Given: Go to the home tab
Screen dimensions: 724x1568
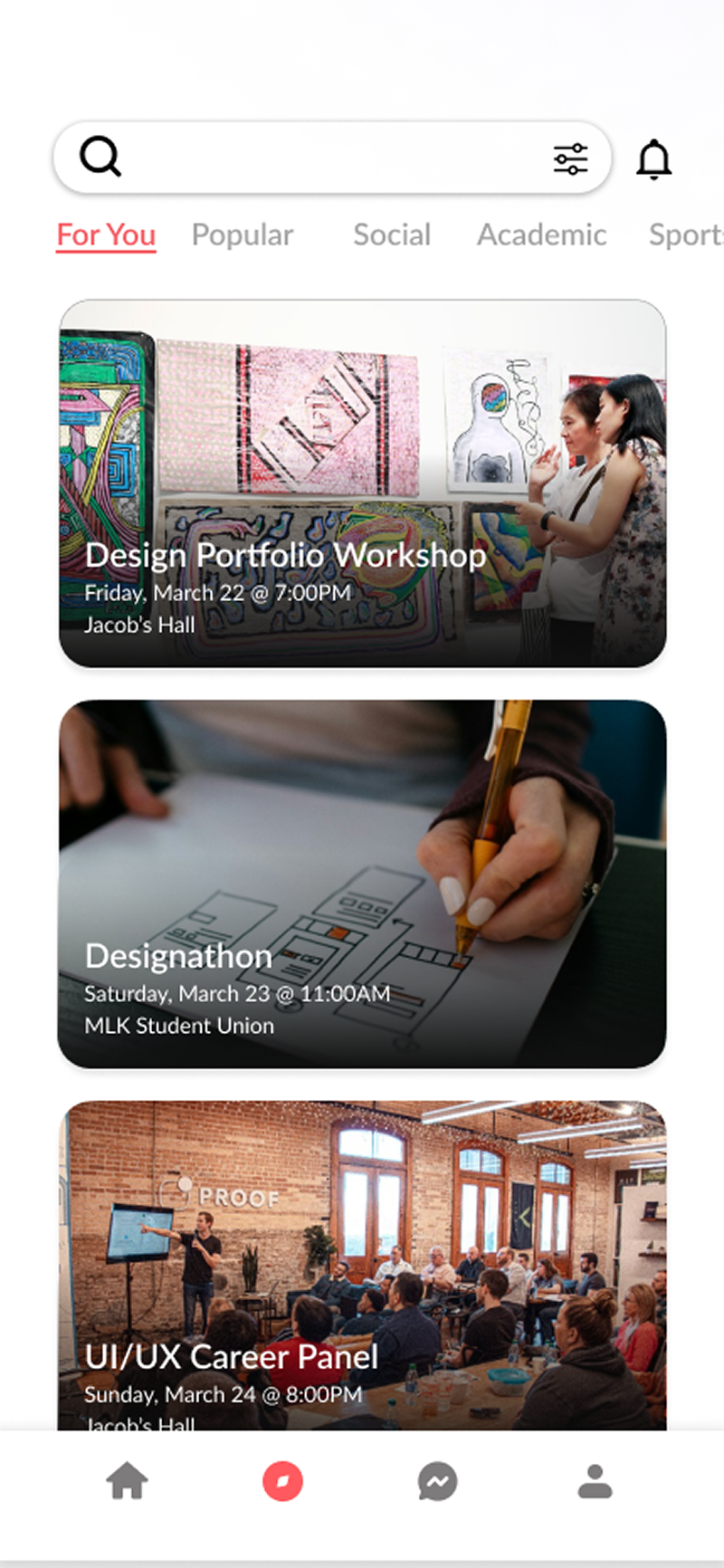Looking at the screenshot, I should pyautogui.click(x=127, y=1482).
